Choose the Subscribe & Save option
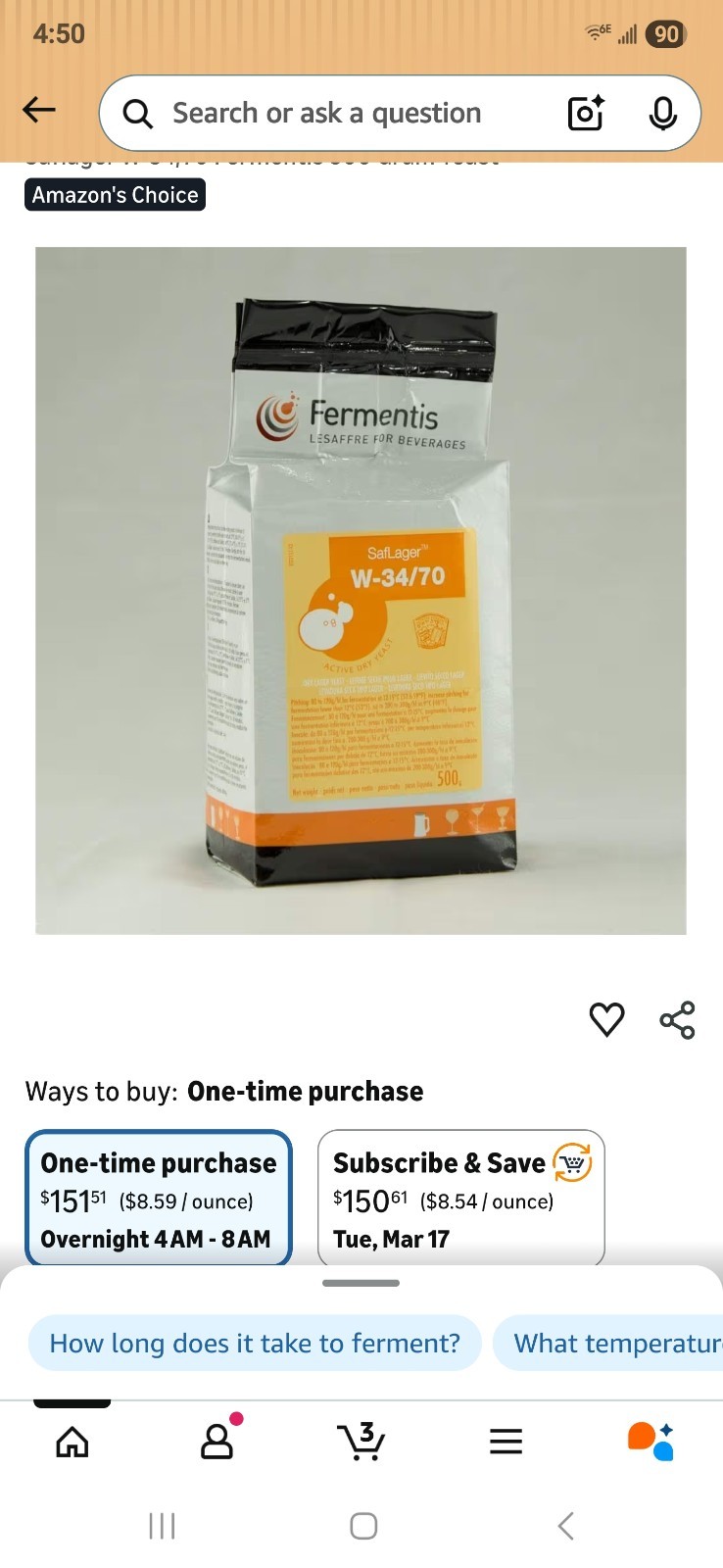 (x=460, y=1198)
